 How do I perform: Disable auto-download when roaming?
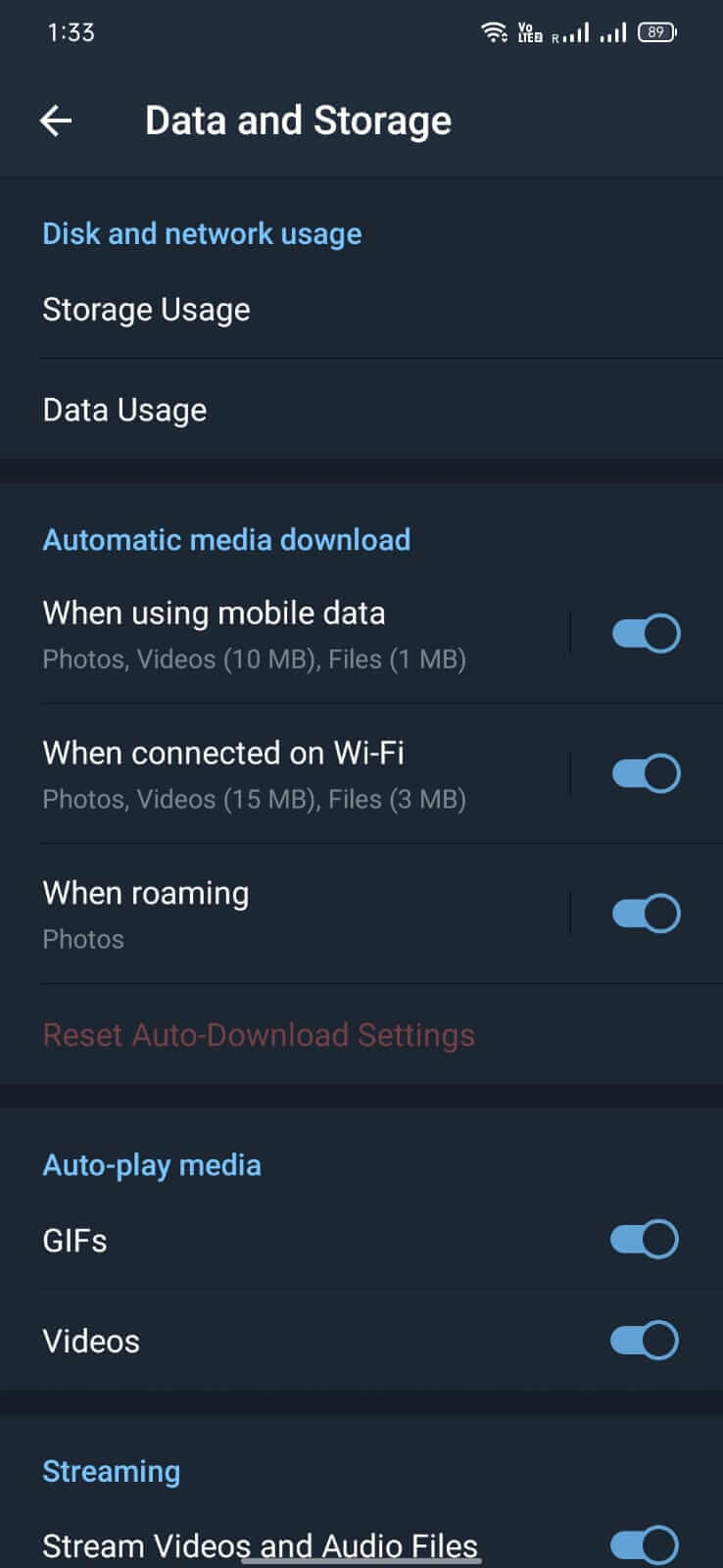(x=646, y=912)
